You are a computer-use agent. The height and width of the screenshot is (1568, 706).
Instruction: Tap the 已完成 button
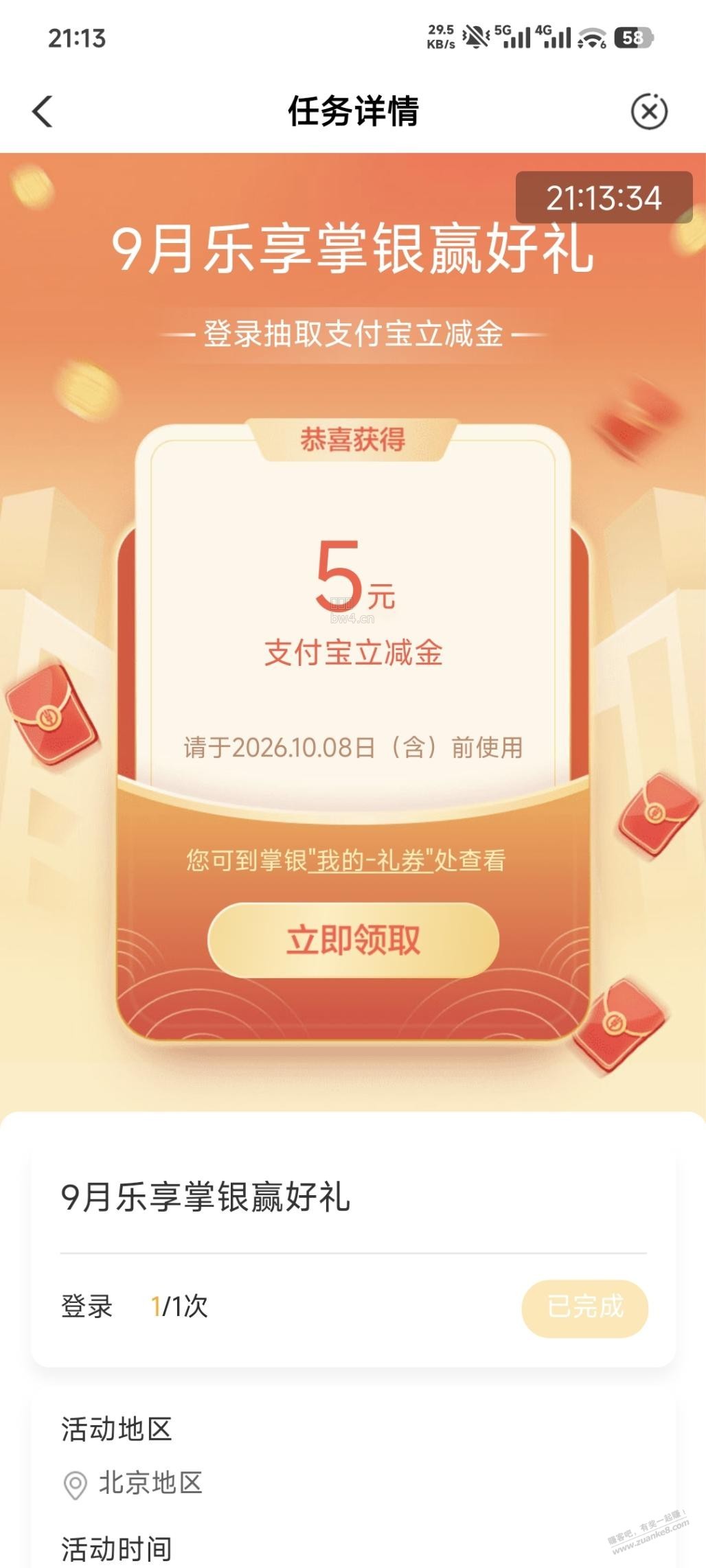(585, 1308)
